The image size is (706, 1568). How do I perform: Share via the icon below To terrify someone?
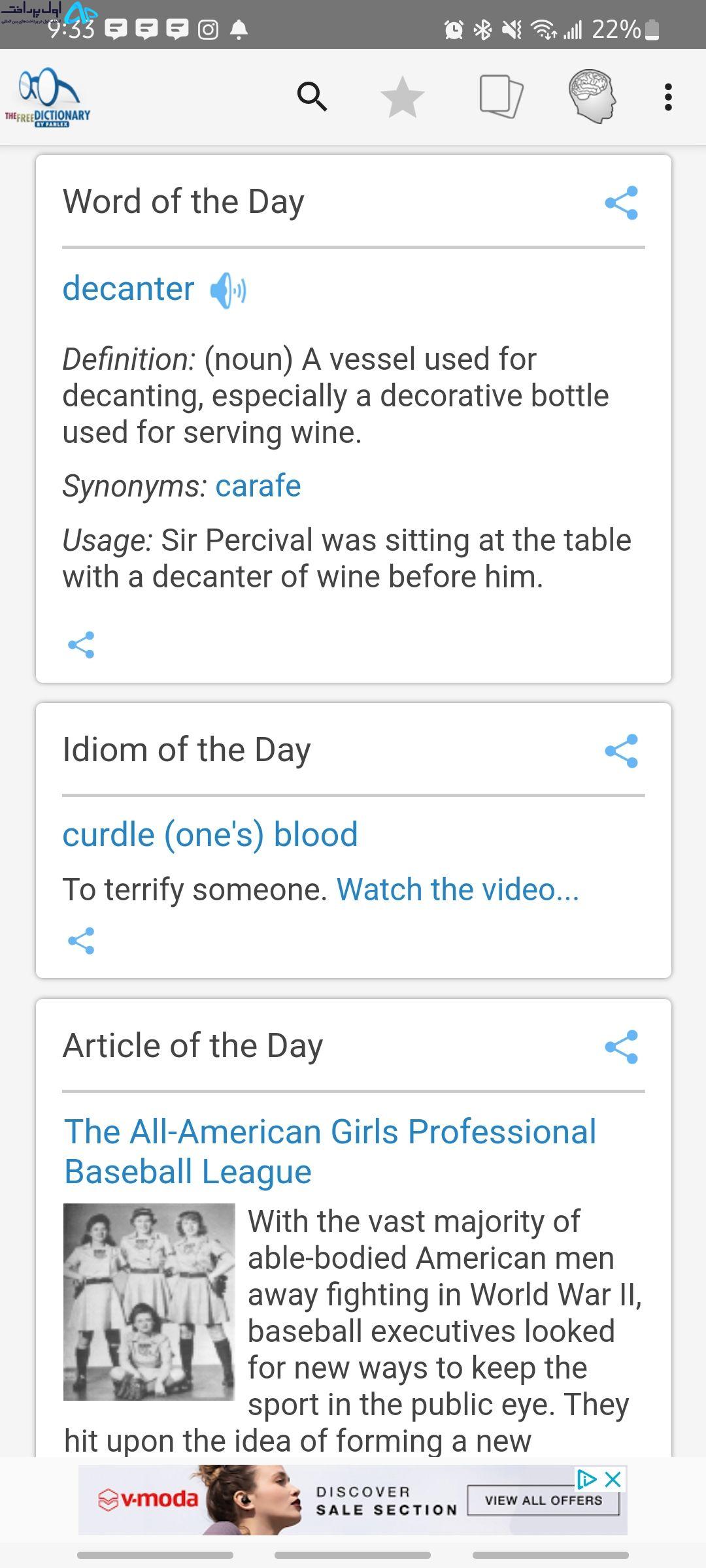pos(81,941)
